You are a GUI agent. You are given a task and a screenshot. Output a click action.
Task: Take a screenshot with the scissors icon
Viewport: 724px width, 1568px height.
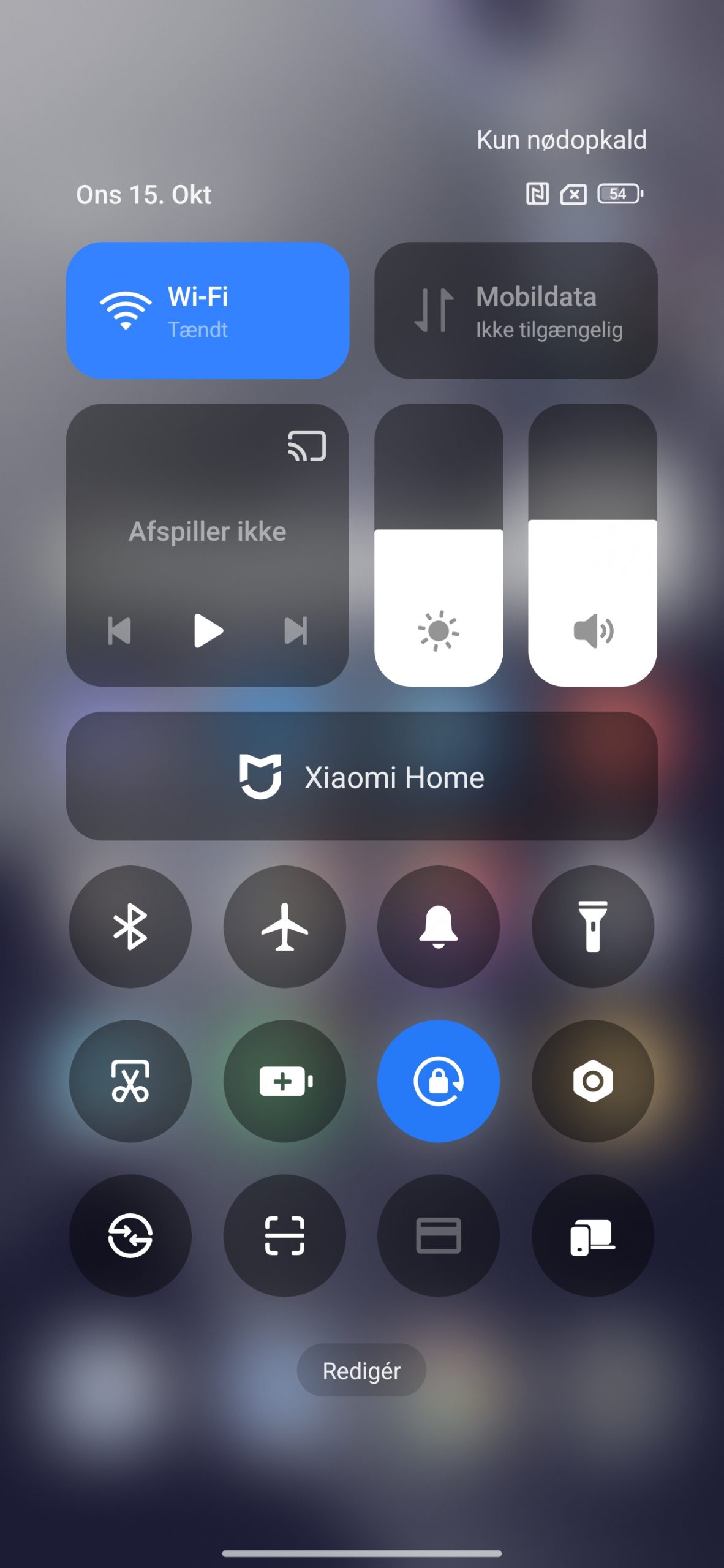[130, 1081]
